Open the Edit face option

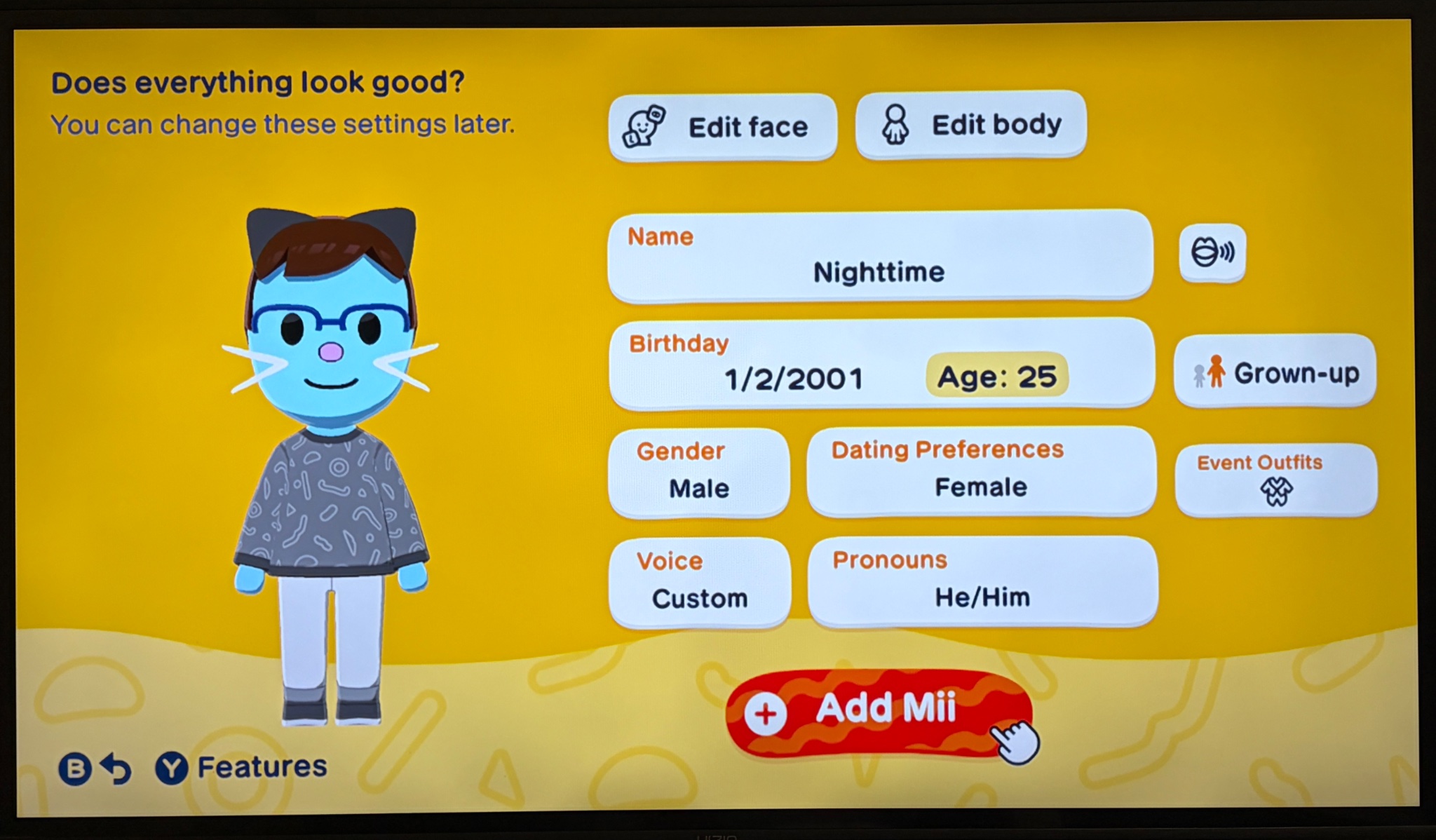tap(722, 127)
